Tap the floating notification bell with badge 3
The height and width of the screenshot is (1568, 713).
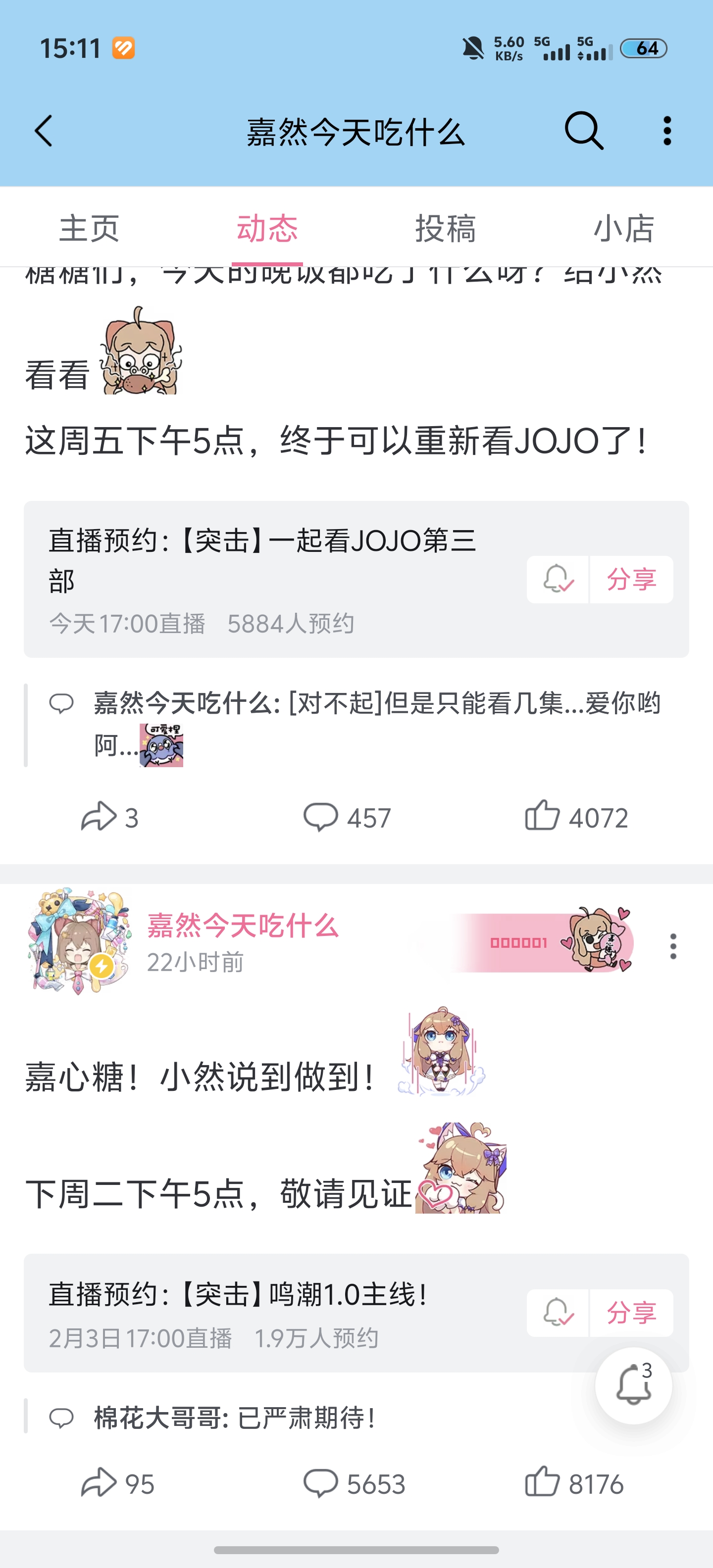point(633,1385)
